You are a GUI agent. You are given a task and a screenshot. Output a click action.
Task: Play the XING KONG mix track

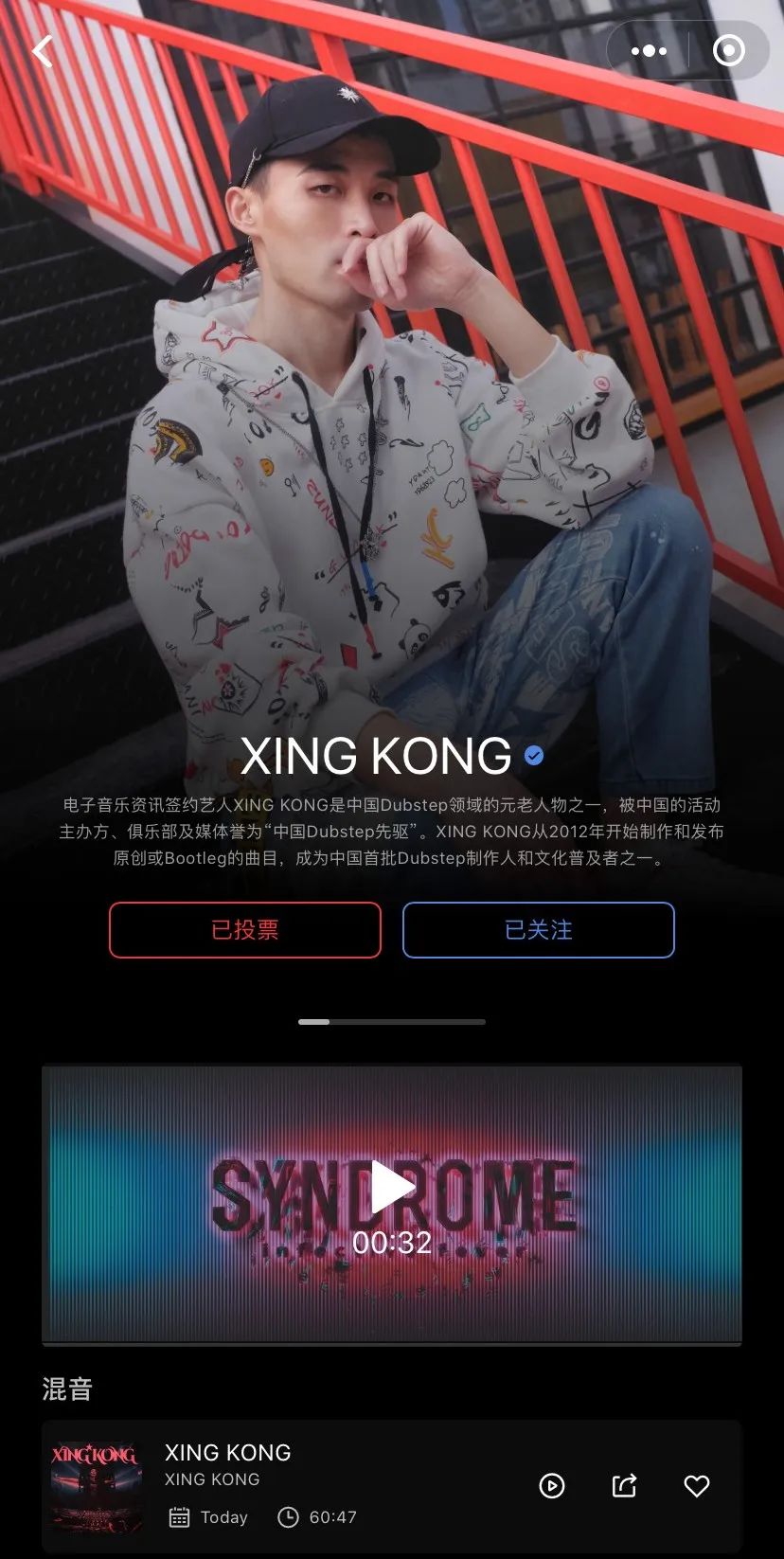pos(552,1486)
